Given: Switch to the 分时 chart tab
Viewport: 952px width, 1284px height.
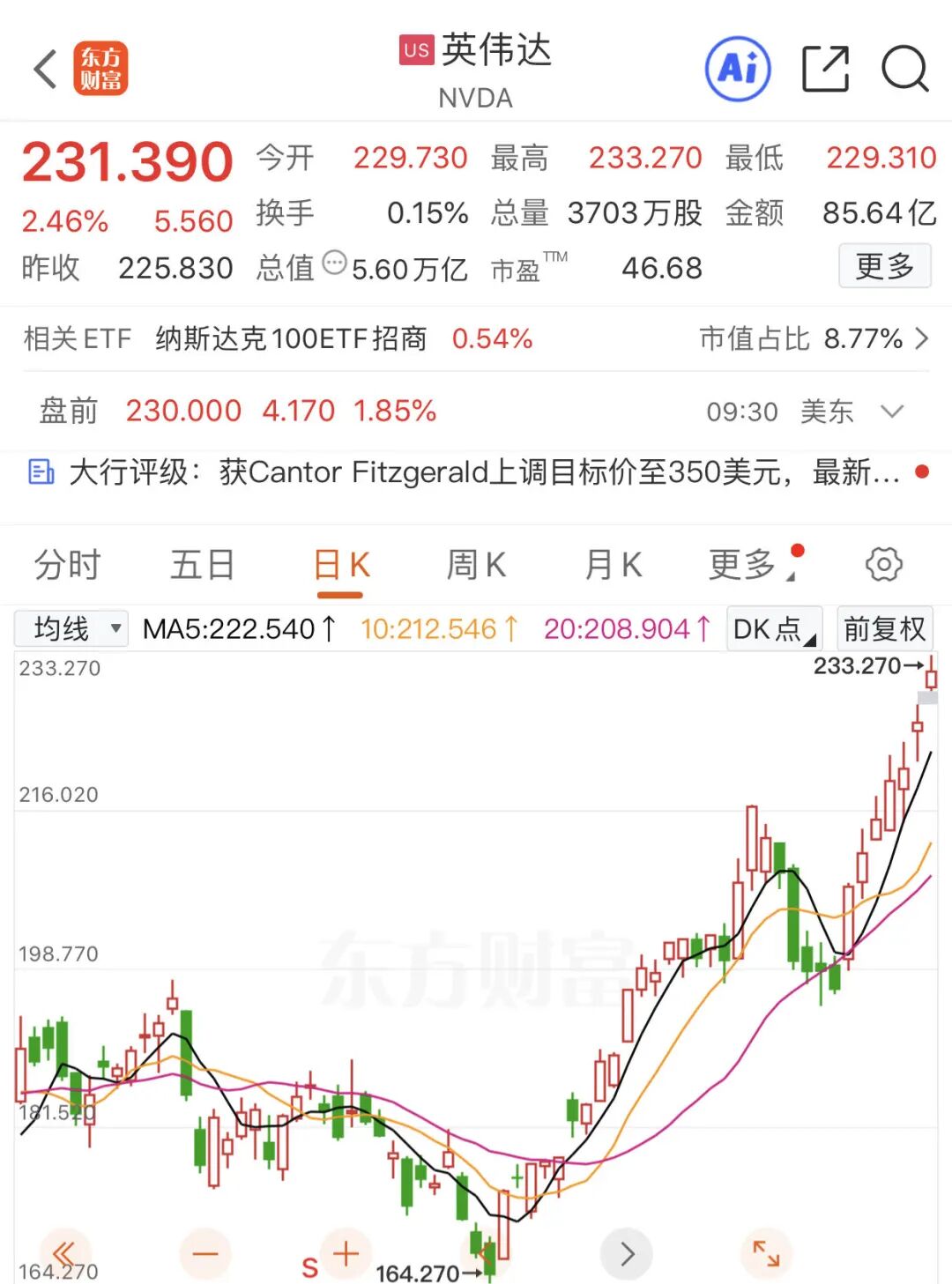Looking at the screenshot, I should pyautogui.click(x=67, y=565).
